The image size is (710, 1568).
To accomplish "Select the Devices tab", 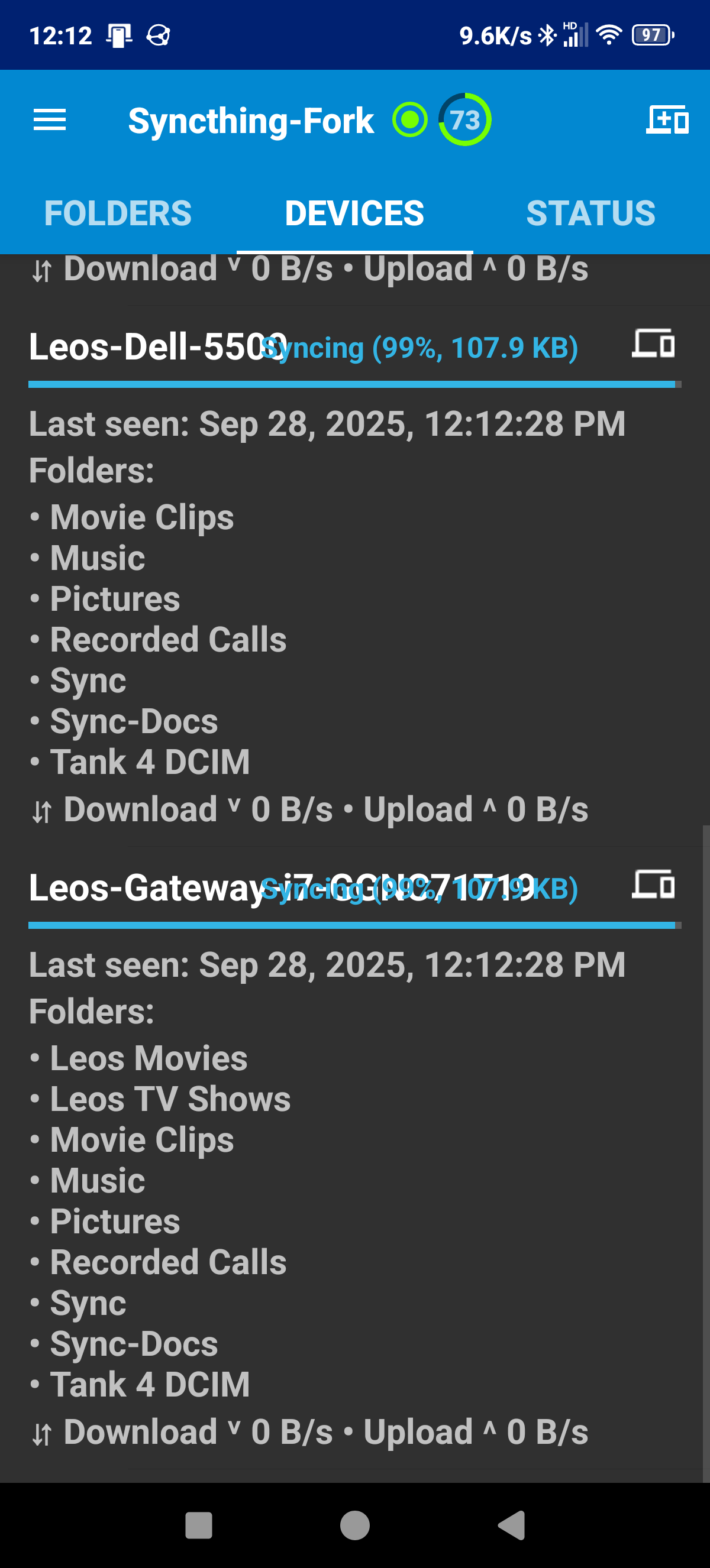I will pos(354,213).
